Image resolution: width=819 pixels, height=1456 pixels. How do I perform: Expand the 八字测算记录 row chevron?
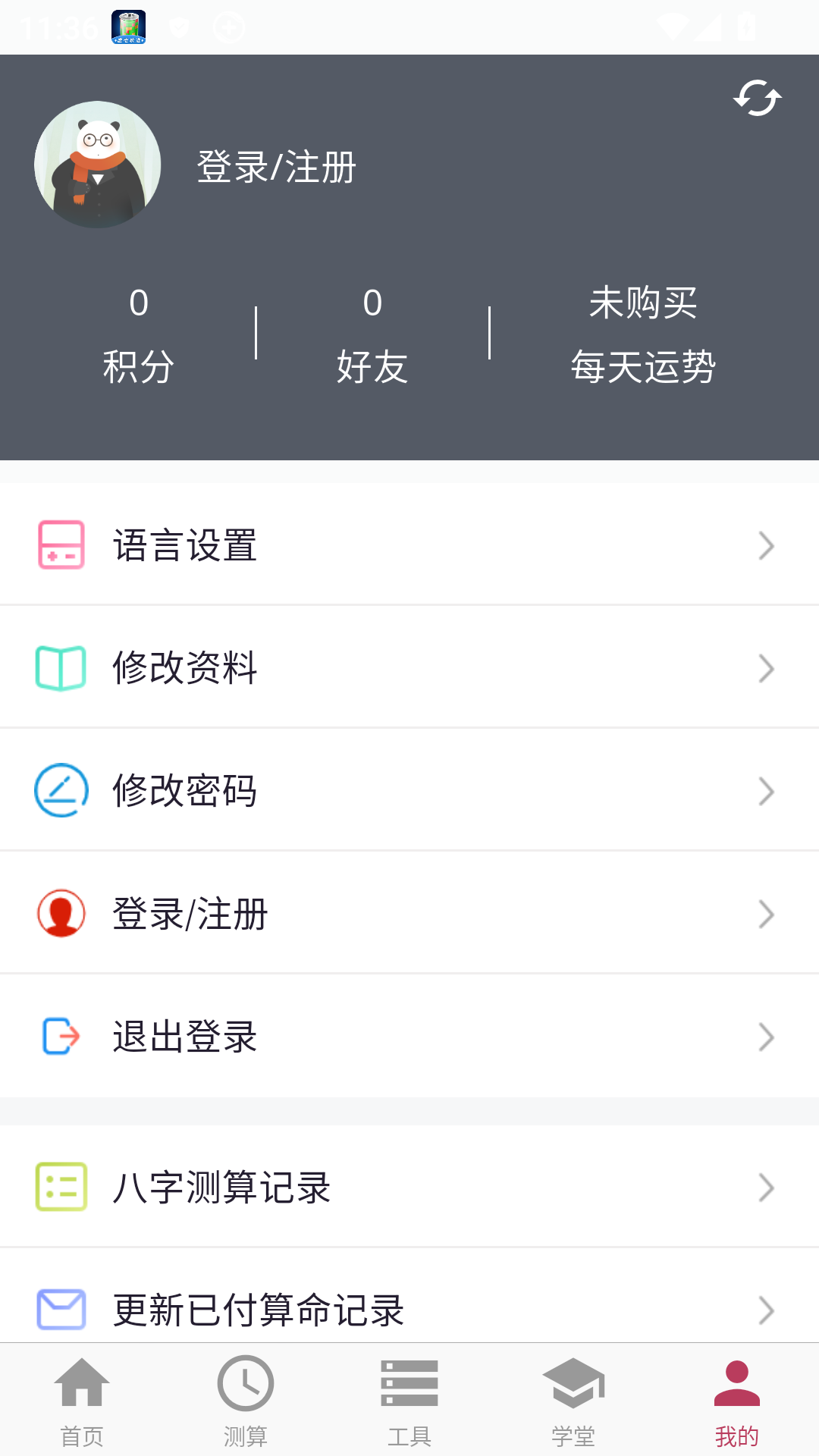click(x=765, y=1188)
